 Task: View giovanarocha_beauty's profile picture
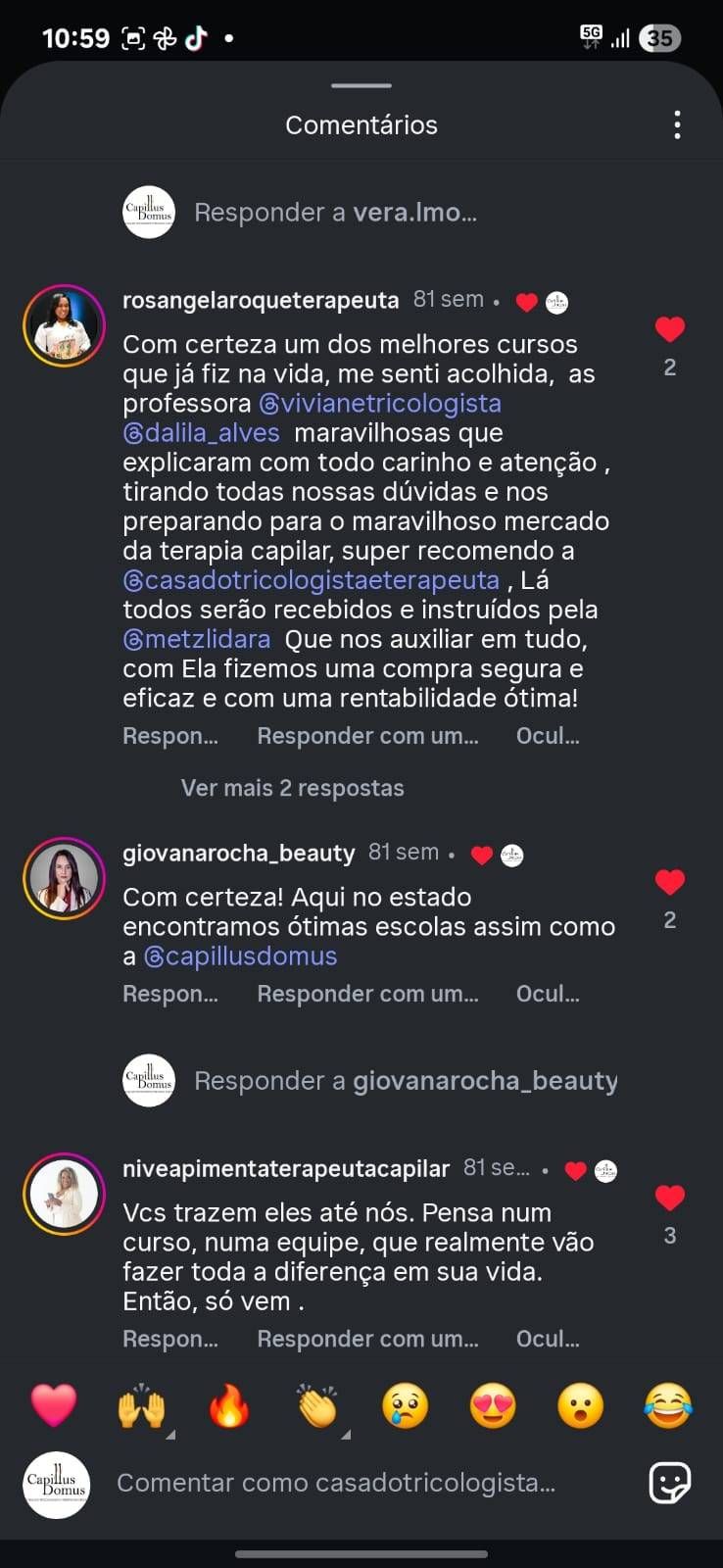[x=64, y=878]
